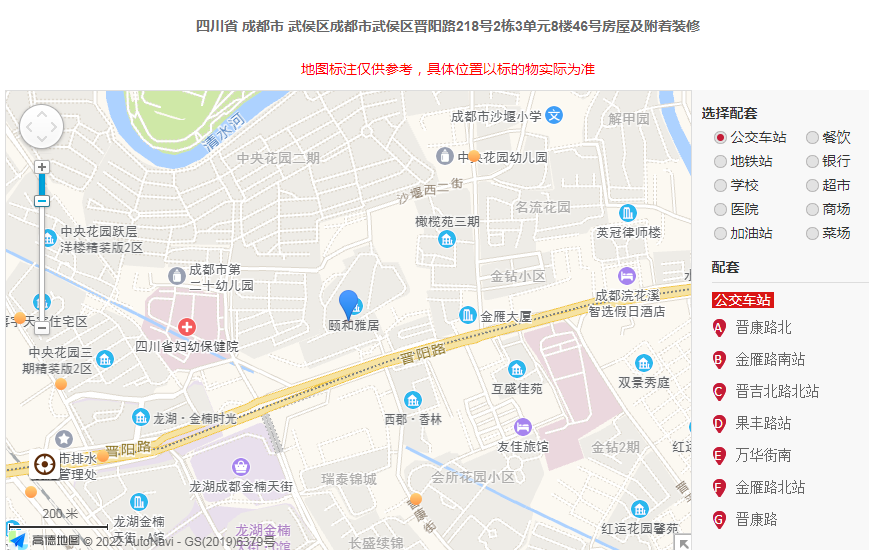Select the 餐饮 radio option
Viewport: 869px width, 550px height.
click(812, 137)
